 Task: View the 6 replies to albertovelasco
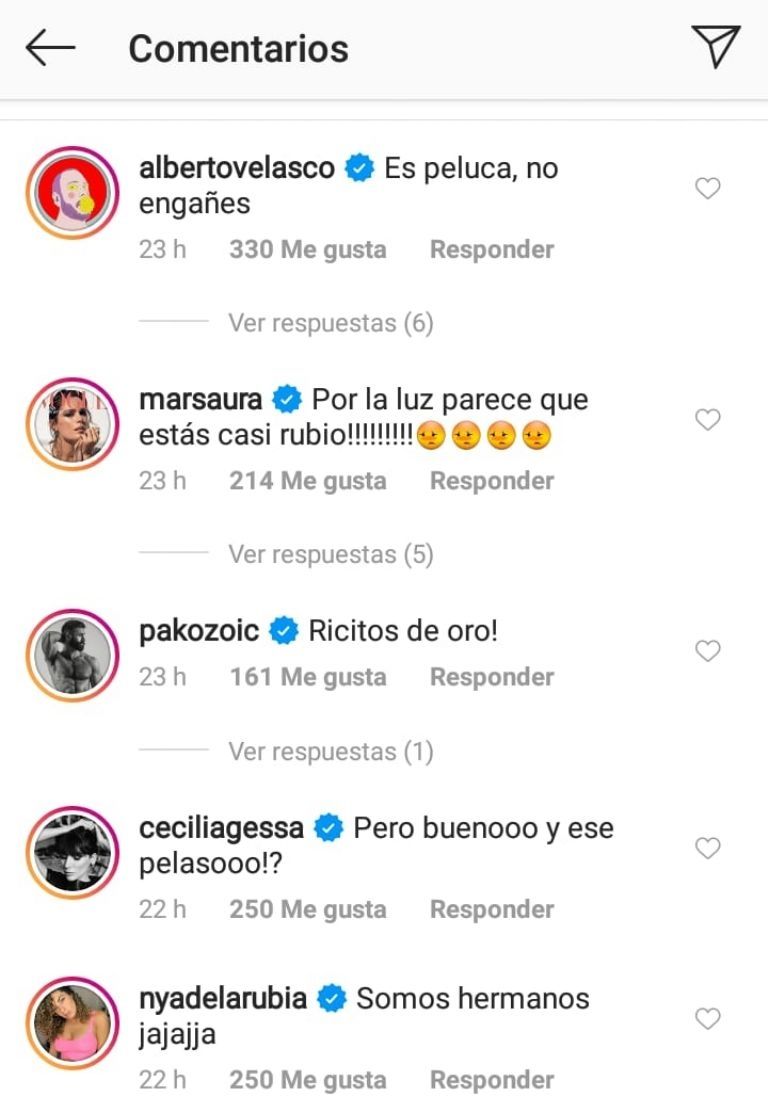click(x=330, y=323)
